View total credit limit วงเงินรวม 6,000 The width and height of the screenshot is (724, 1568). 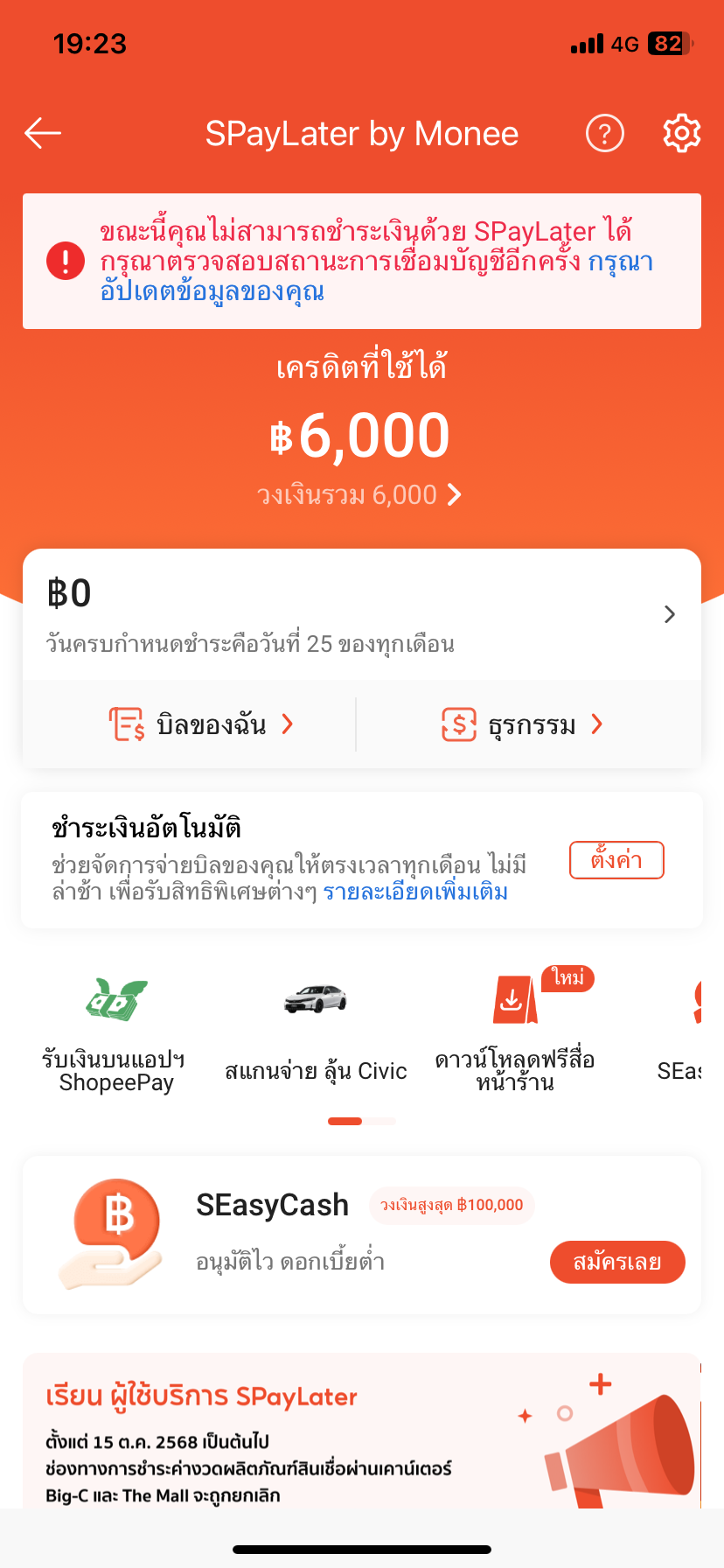pyautogui.click(x=359, y=495)
